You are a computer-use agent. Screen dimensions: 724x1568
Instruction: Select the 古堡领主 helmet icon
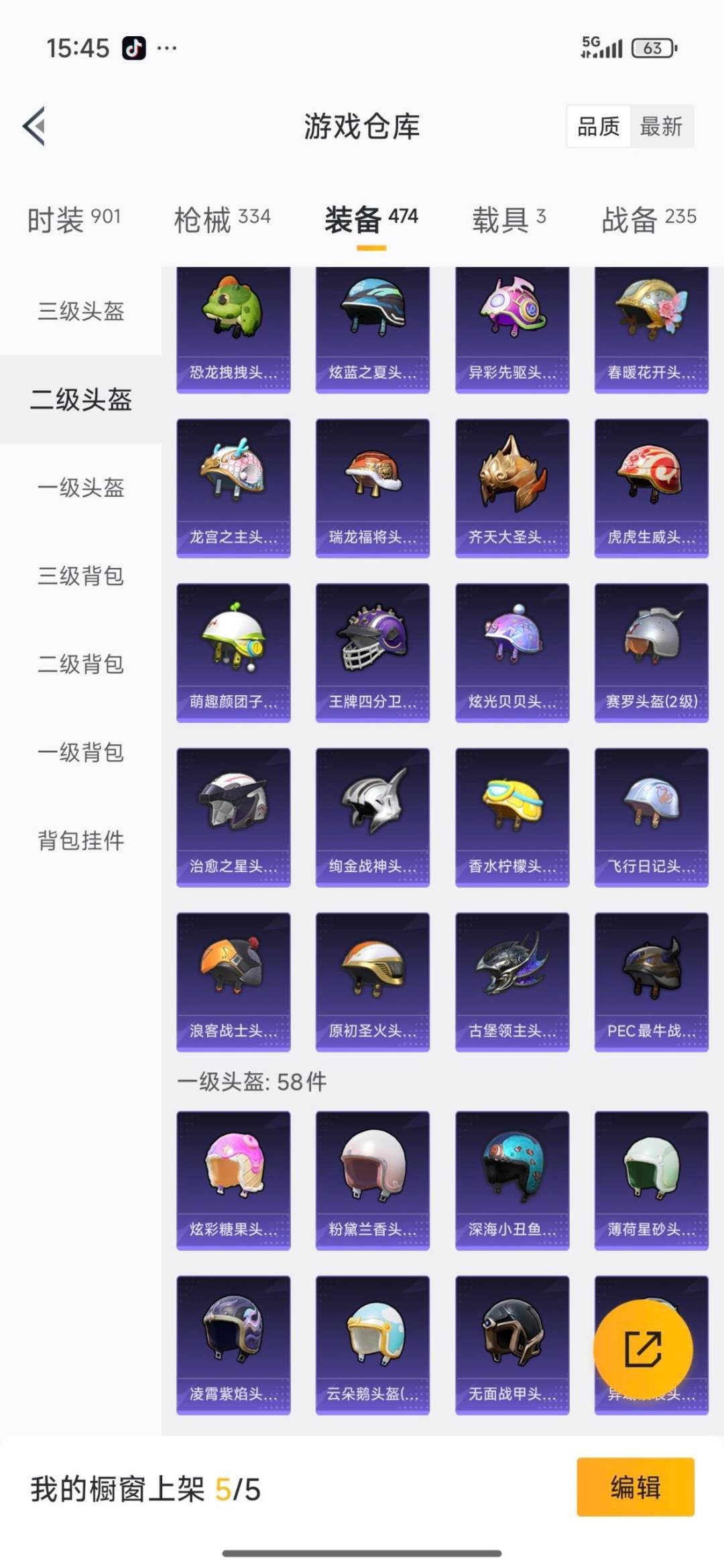coord(511,979)
